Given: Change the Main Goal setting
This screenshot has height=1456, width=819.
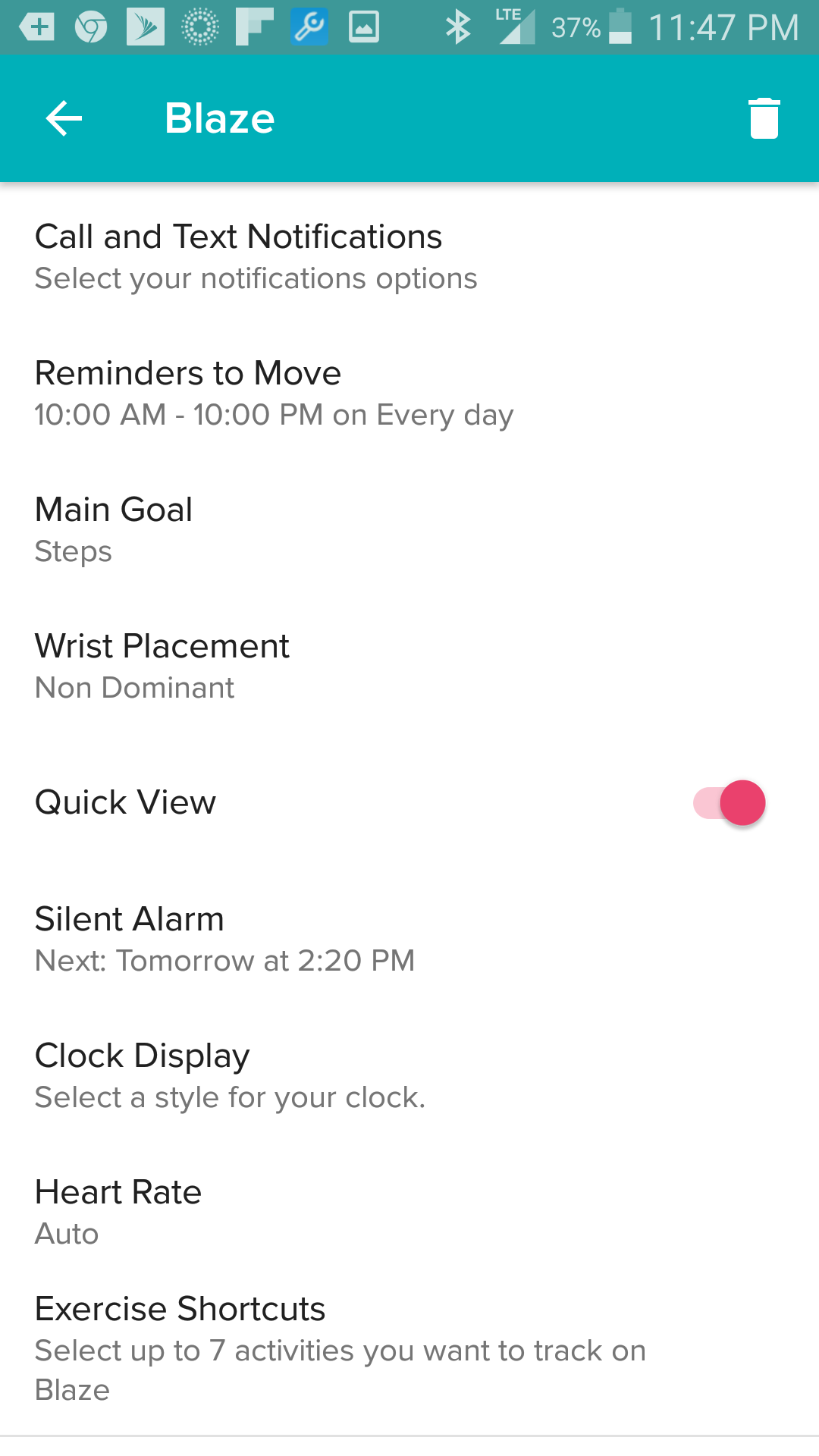Looking at the screenshot, I should tap(114, 529).
